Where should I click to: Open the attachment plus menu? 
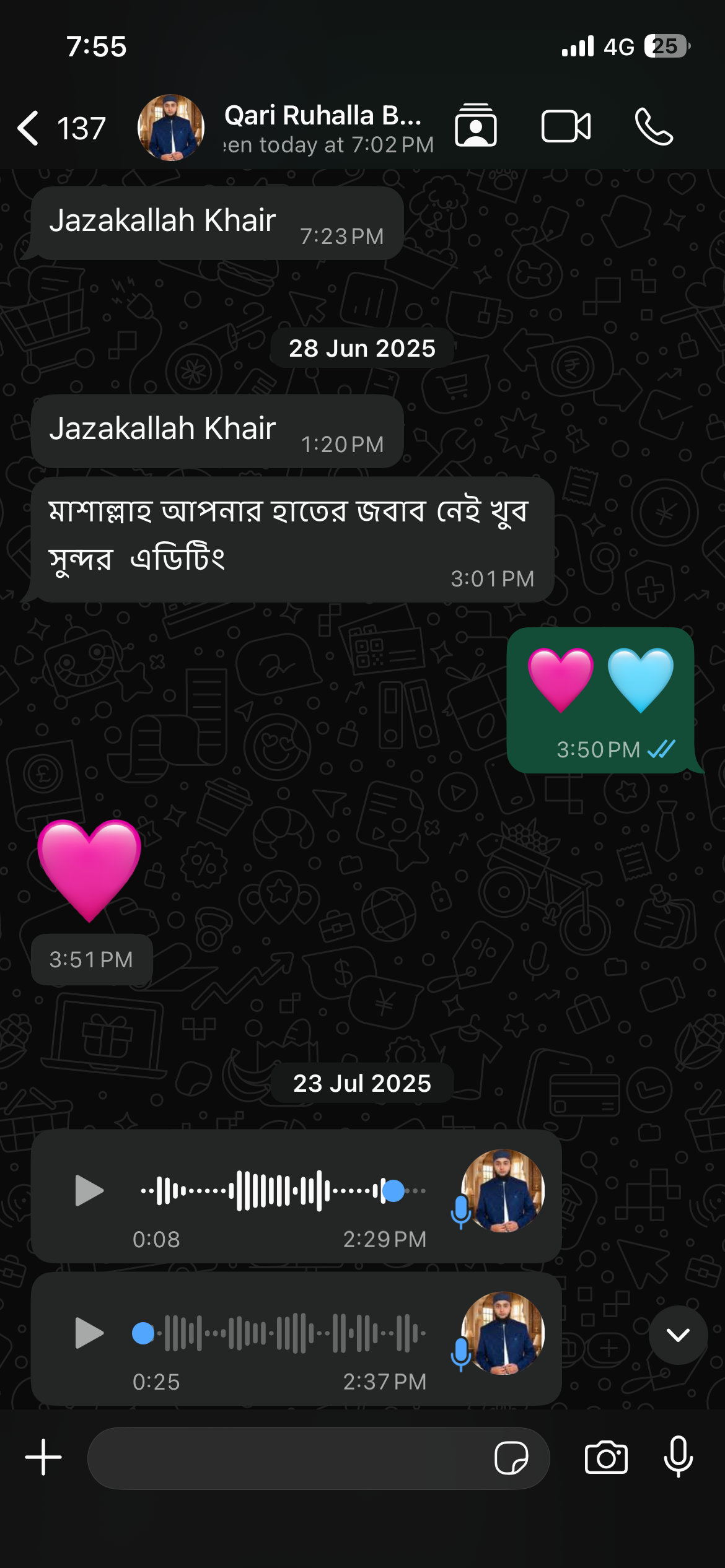point(43,1458)
